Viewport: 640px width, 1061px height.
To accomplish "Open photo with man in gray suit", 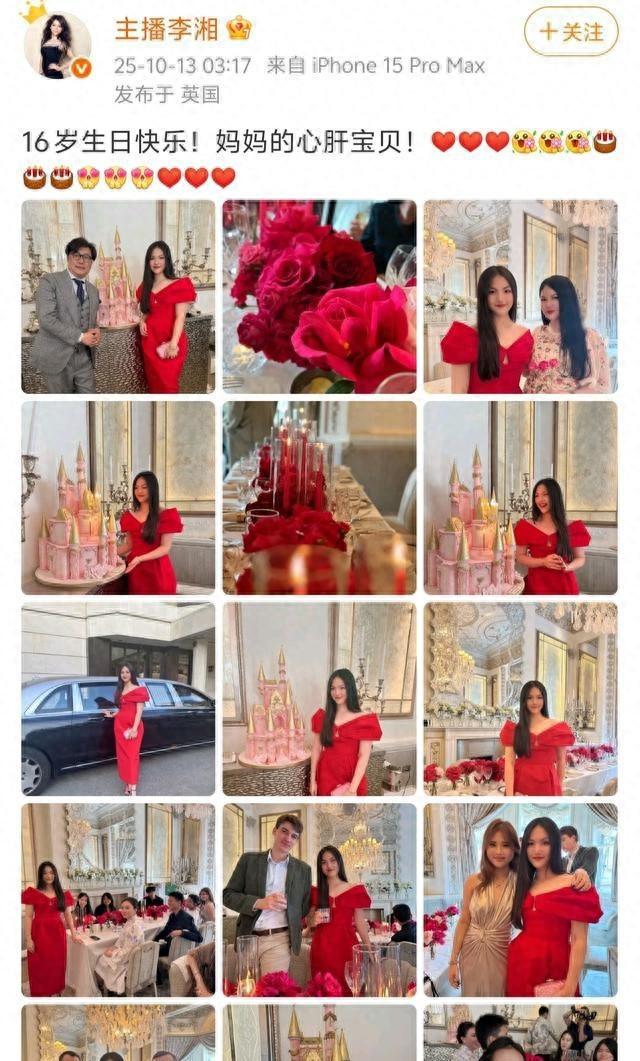I will pyautogui.click(x=118, y=296).
